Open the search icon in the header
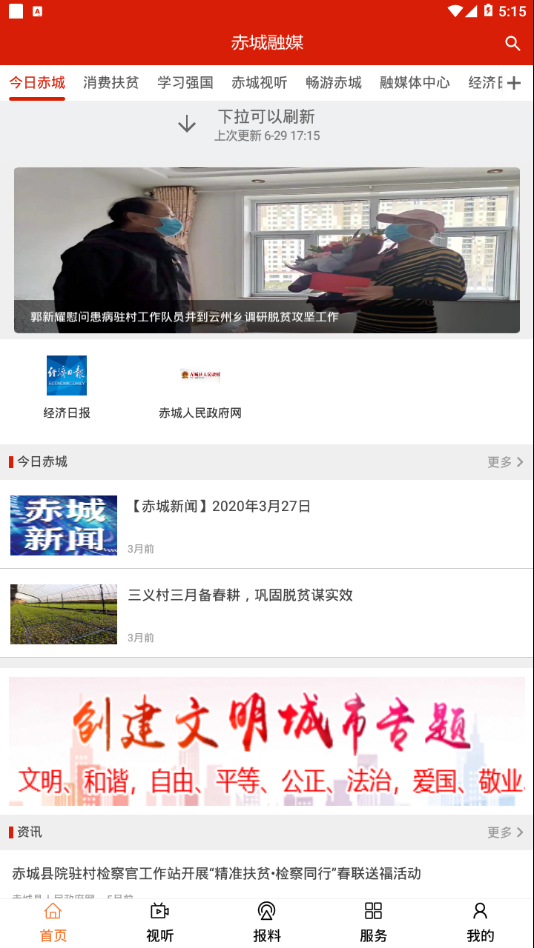This screenshot has width=534, height=948. (512, 44)
